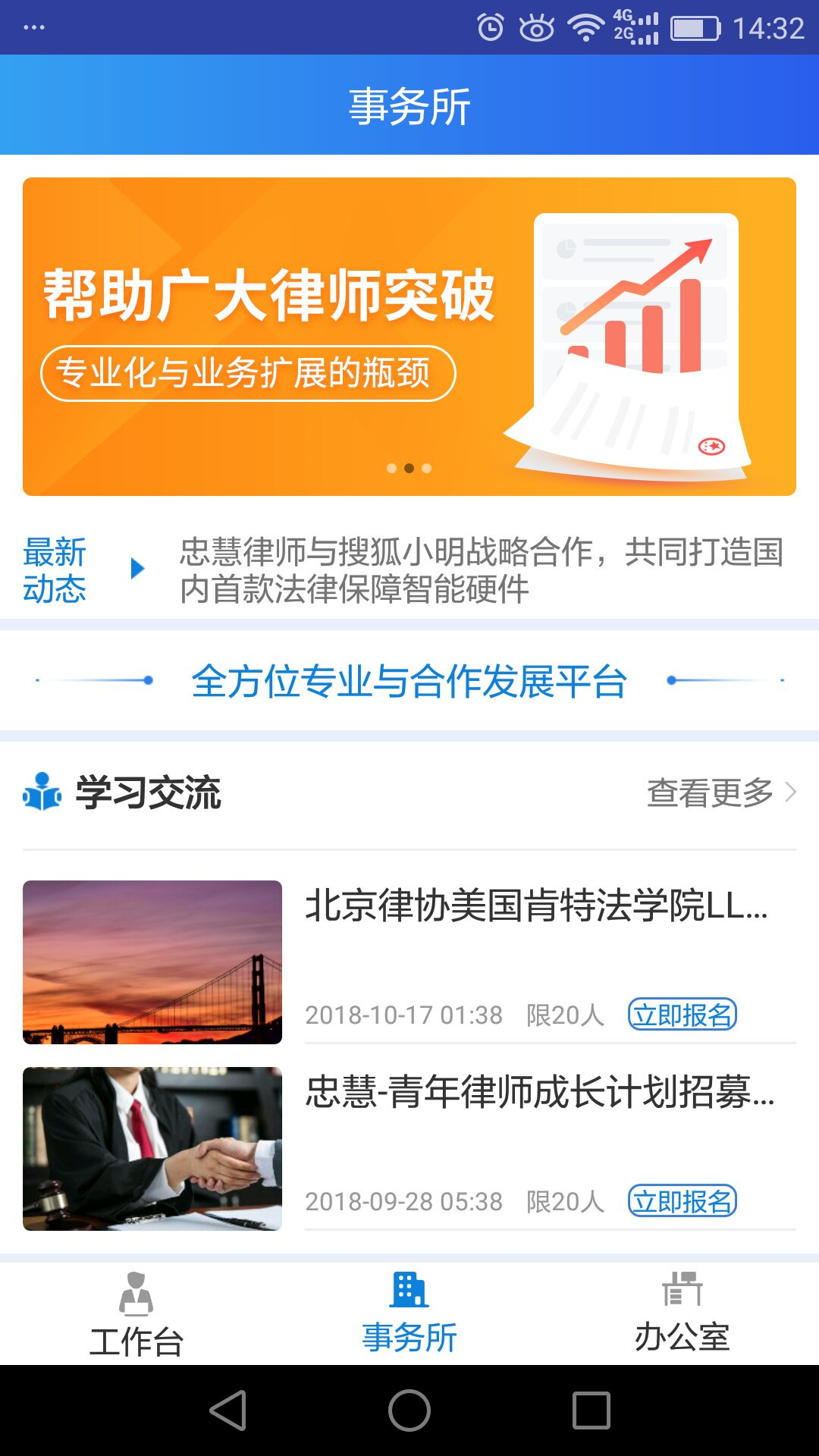Tap the battery indicator in status bar
This screenshot has width=819, height=1456.
coord(694,28)
